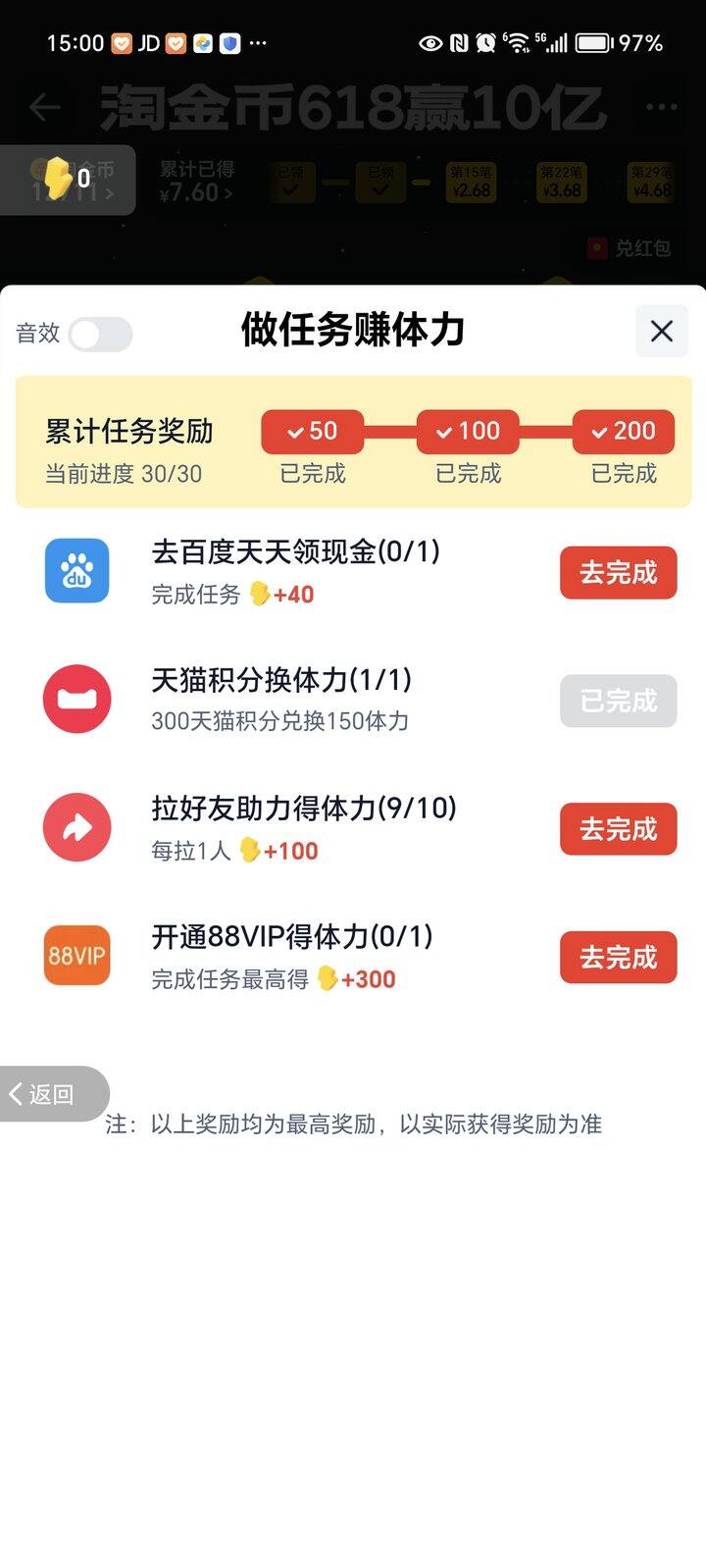
Task: Toggle the 音效 sound effects switch
Action: tap(101, 334)
